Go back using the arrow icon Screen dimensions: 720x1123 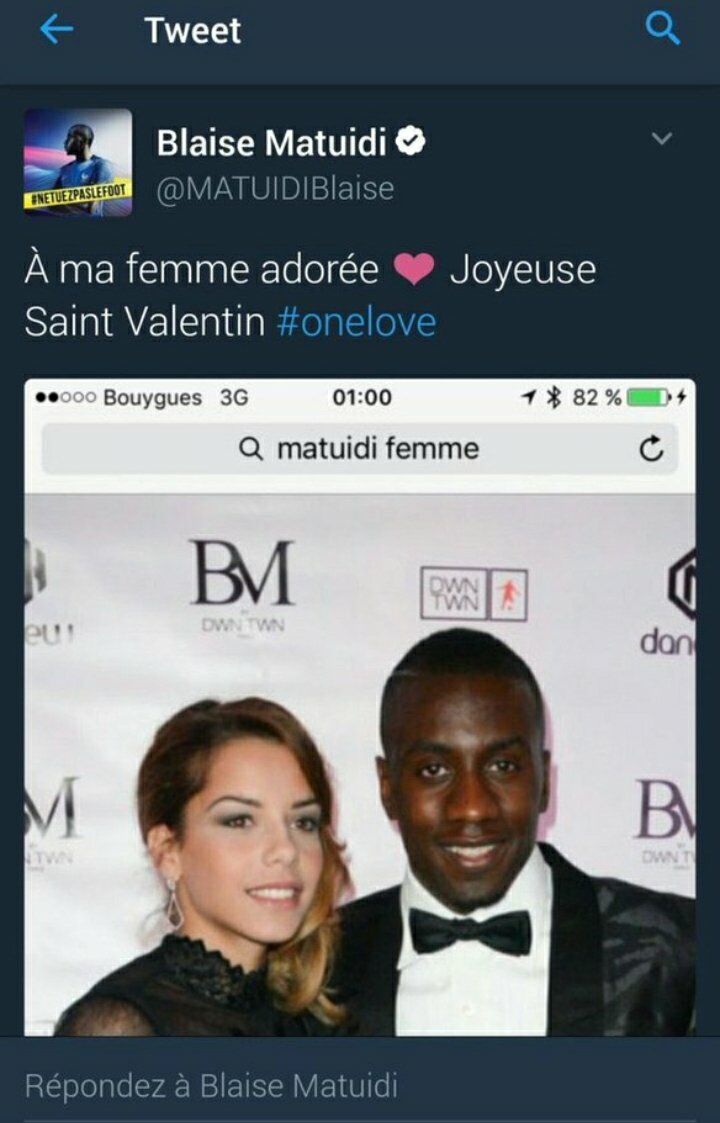[56, 30]
